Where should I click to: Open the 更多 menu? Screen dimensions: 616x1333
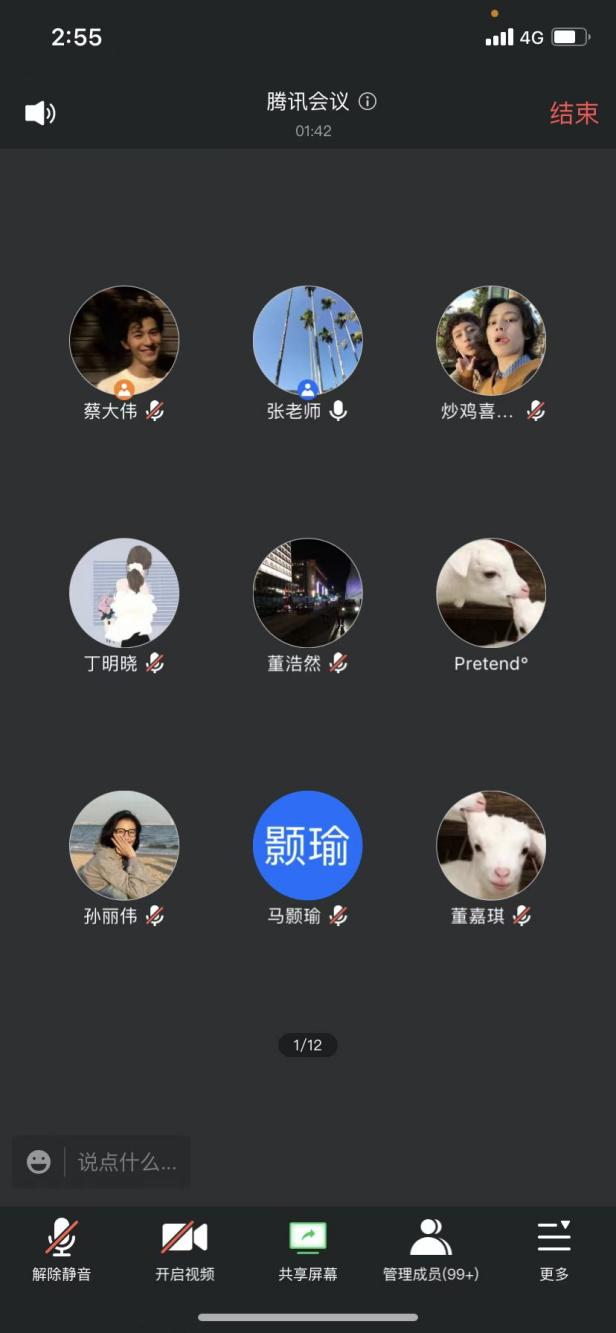coord(554,1250)
